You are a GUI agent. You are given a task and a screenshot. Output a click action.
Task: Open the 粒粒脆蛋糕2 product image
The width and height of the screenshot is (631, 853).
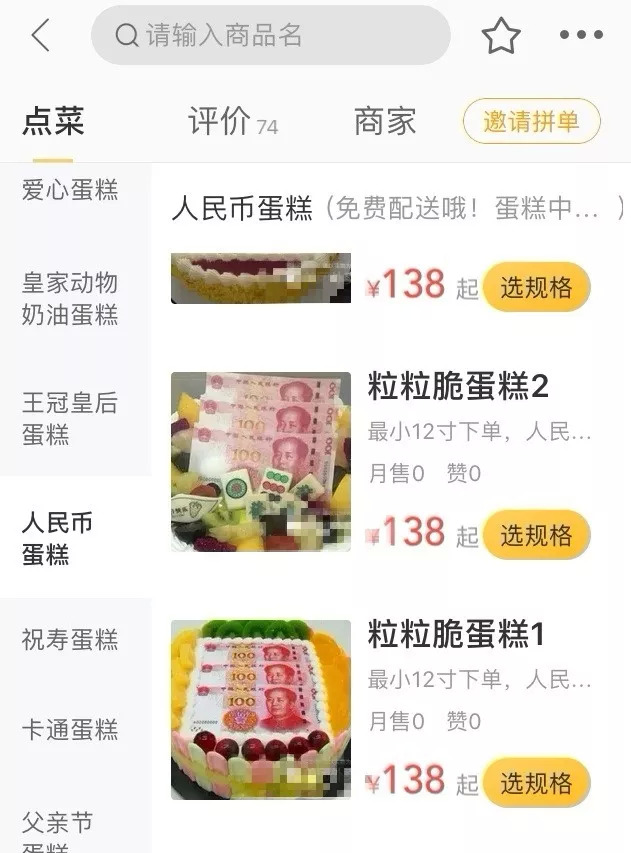[x=261, y=461]
